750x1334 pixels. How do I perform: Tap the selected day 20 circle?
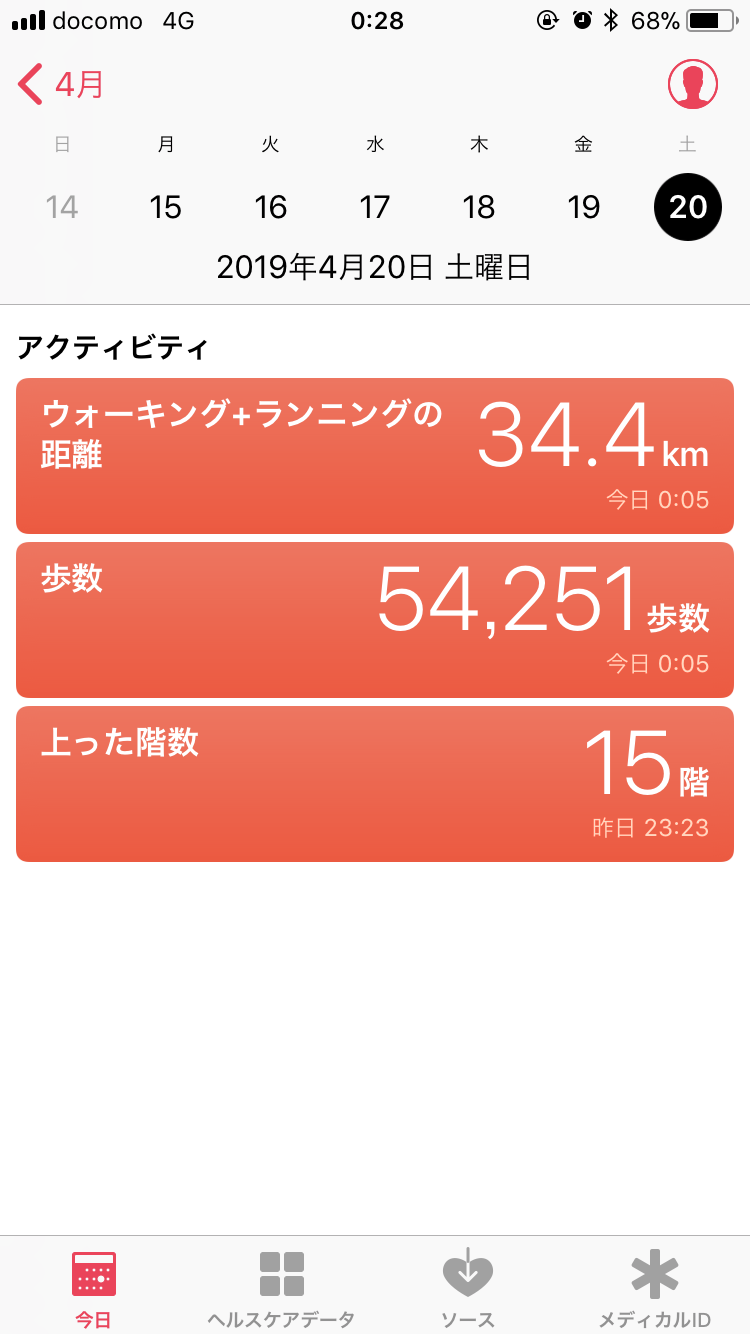click(x=687, y=207)
